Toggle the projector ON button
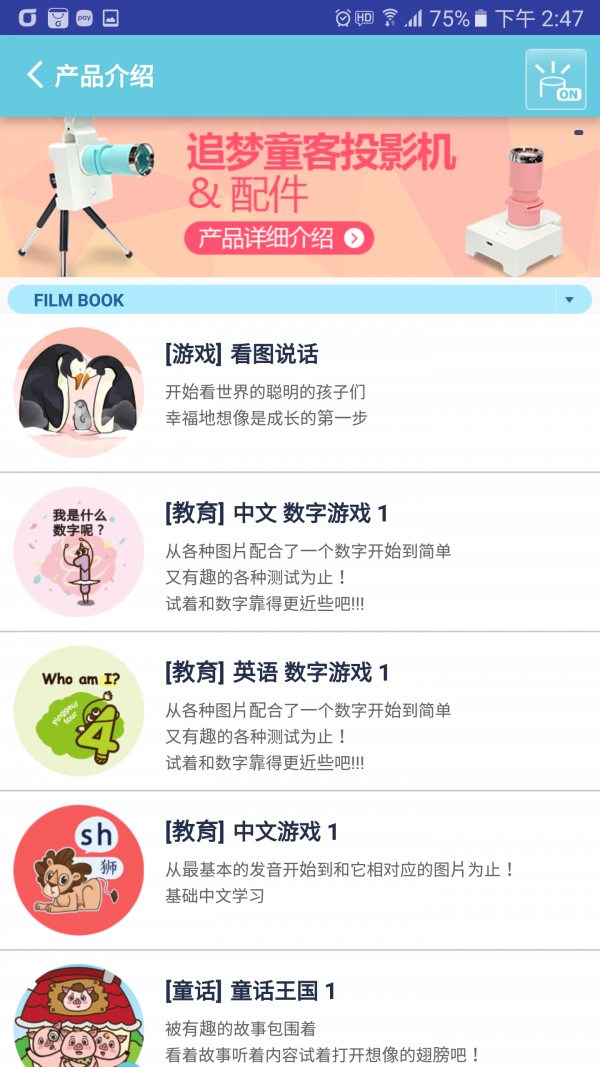This screenshot has width=600, height=1067. [x=555, y=78]
